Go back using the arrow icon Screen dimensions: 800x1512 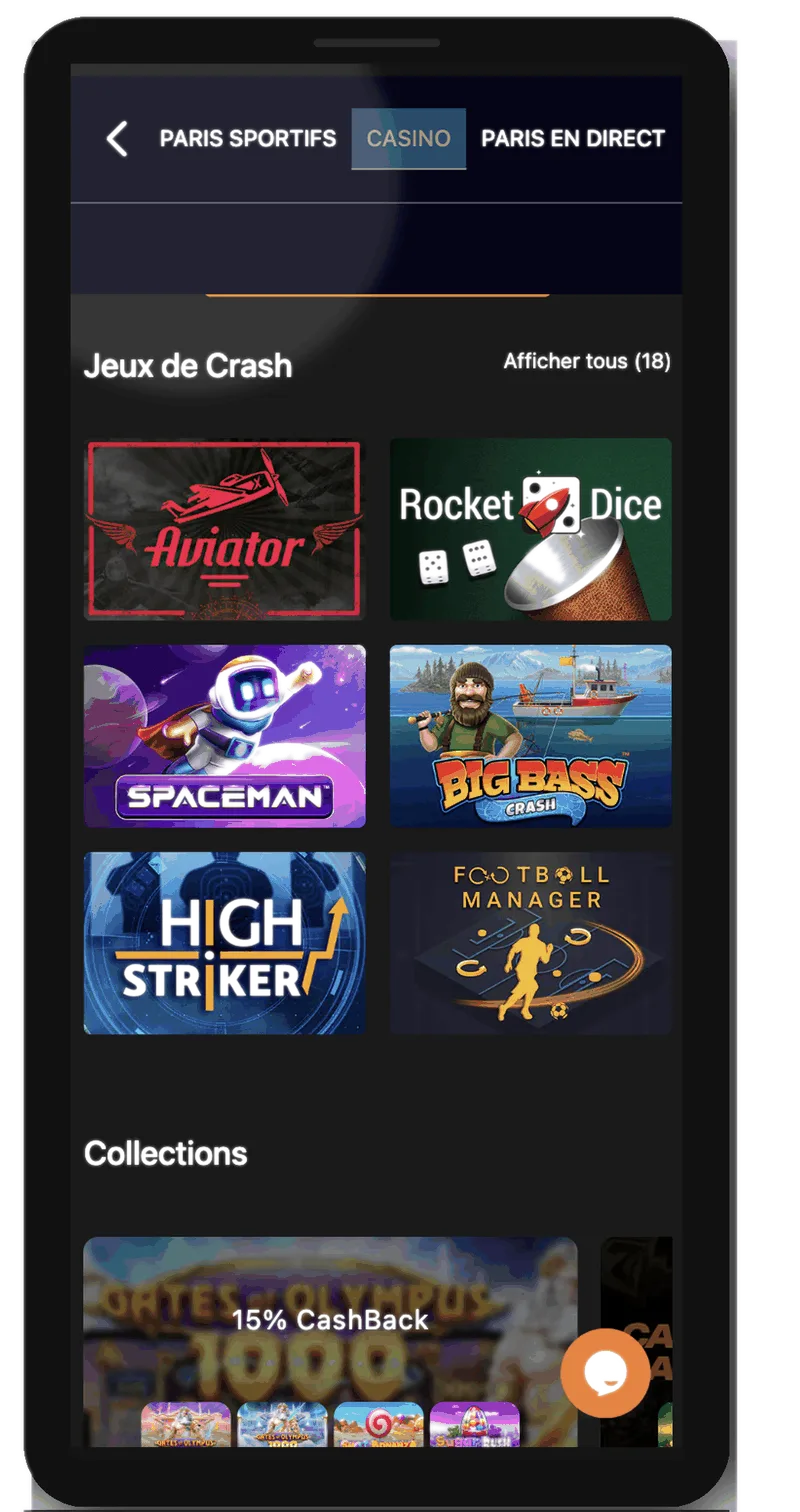[117, 139]
